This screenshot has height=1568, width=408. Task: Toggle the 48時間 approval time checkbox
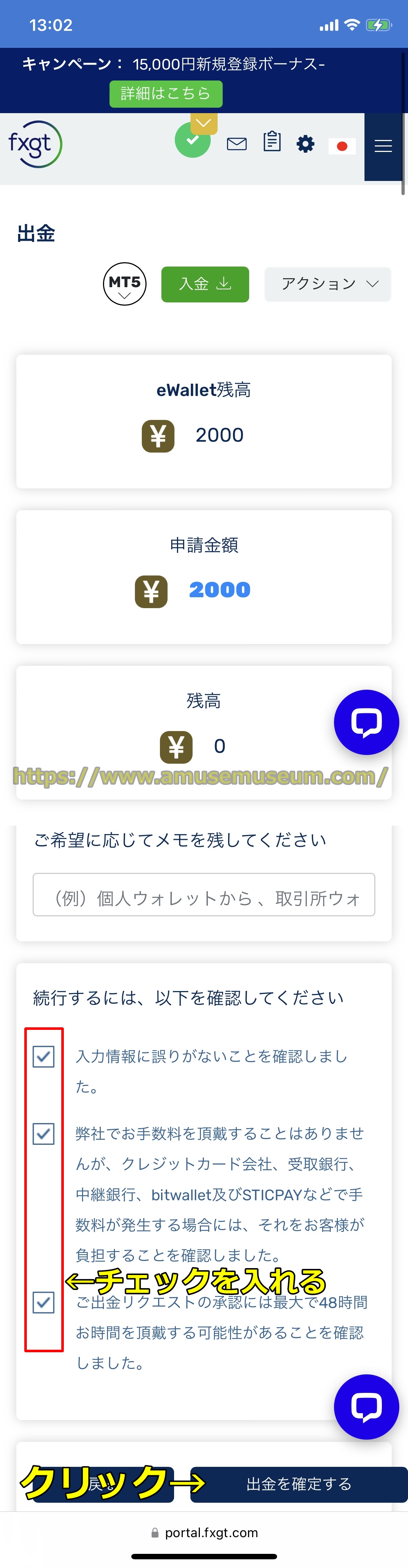pos(44,1303)
